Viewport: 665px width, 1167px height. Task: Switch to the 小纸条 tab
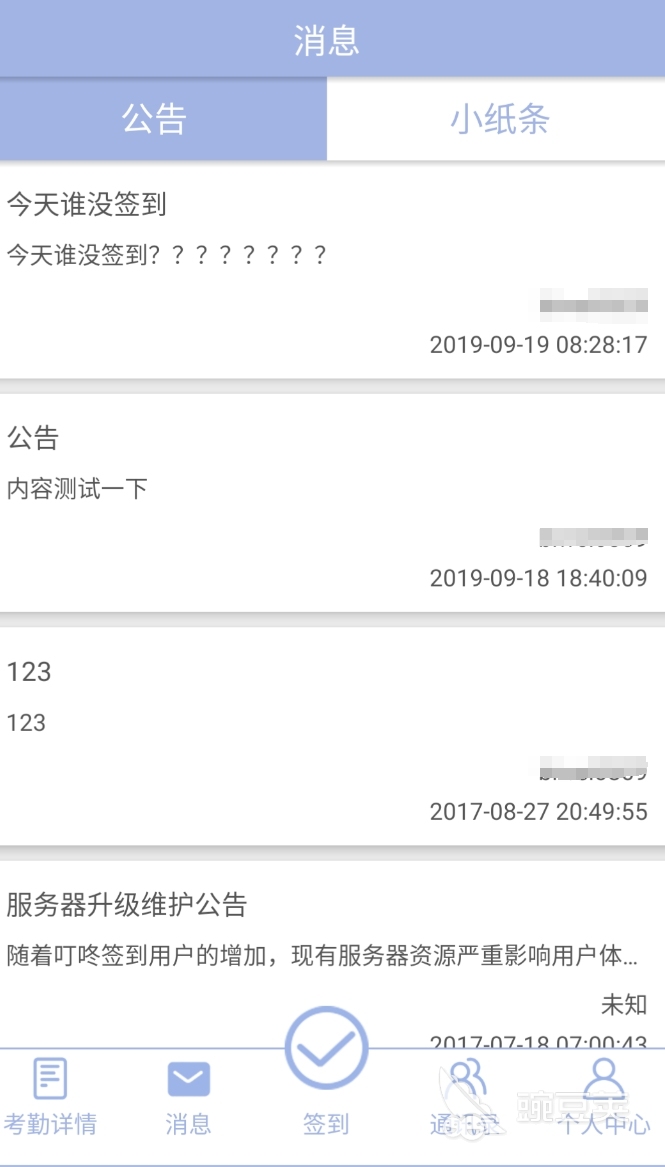coord(497,119)
